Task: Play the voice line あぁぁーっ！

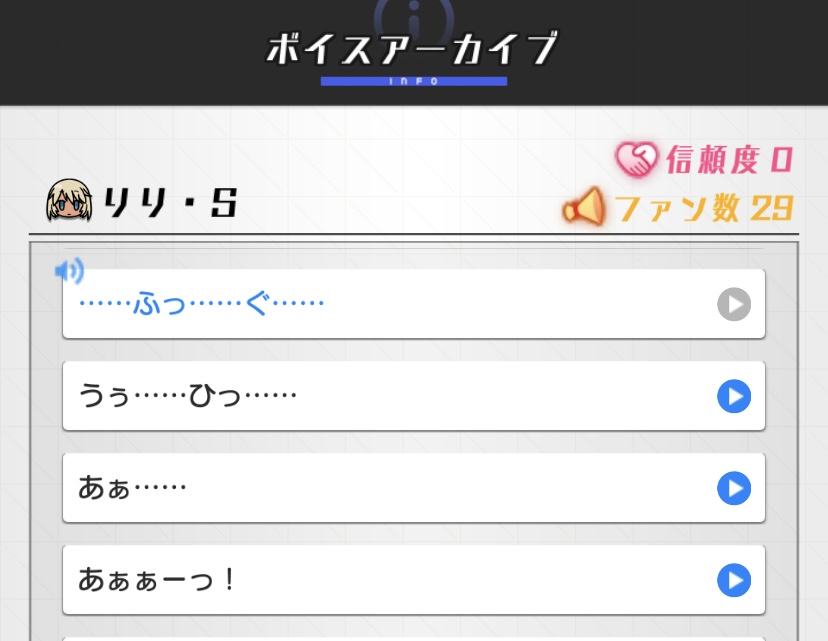Action: click(x=733, y=580)
